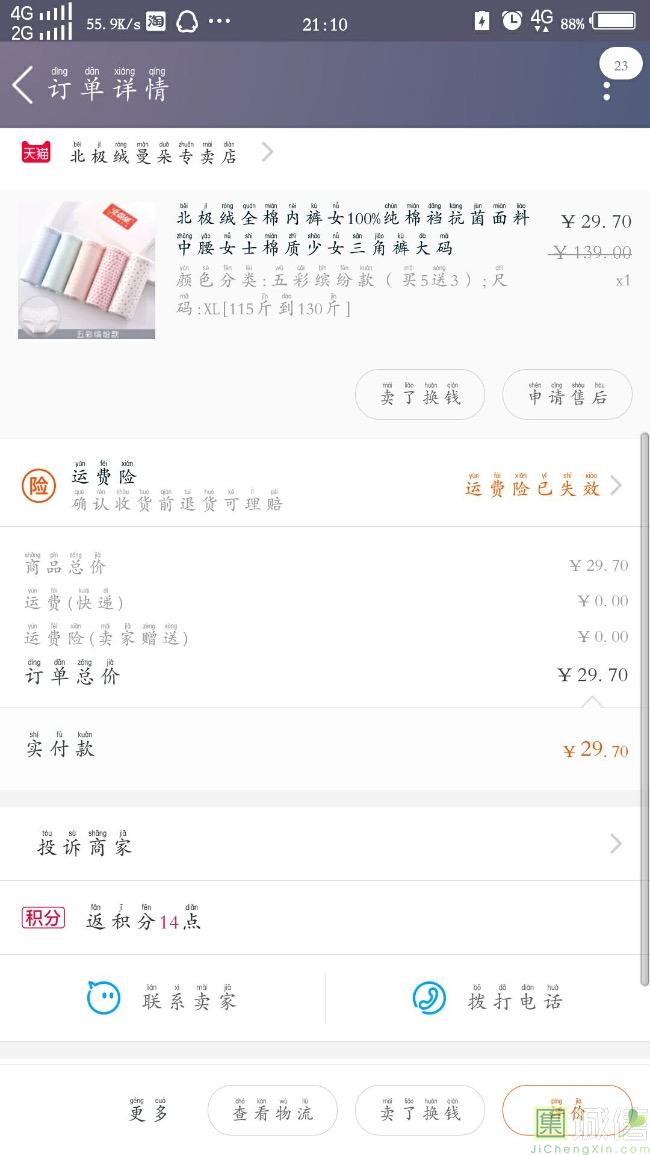Tap 卖了换钱 beside 申请售后
The image size is (650, 1155).
click(x=420, y=395)
